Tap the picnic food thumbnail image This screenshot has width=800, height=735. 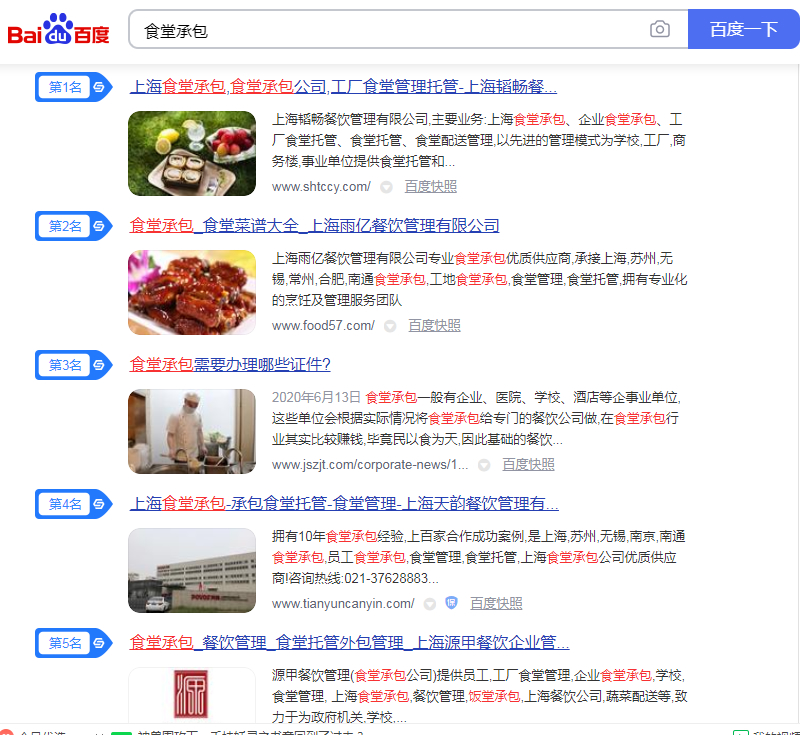[192, 153]
